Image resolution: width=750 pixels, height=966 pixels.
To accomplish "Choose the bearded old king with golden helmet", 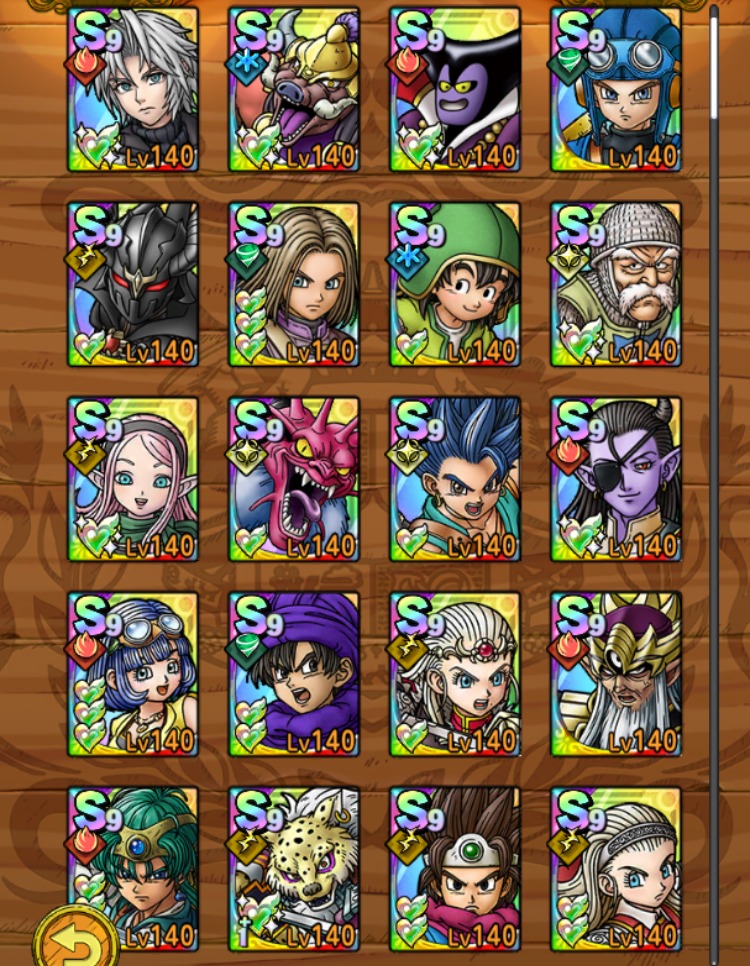I will (x=616, y=673).
